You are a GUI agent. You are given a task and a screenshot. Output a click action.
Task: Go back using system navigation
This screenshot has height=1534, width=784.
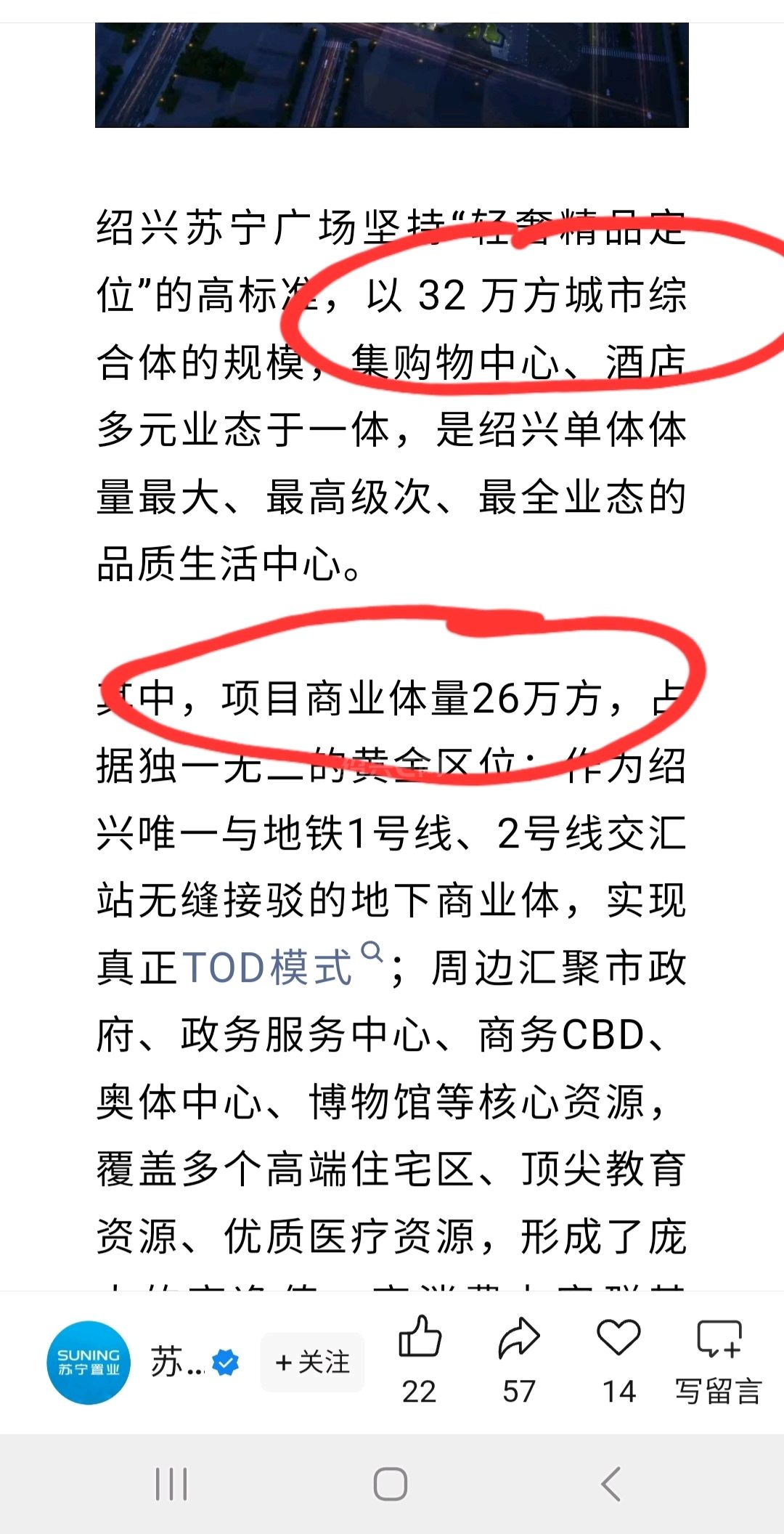coord(611,1483)
